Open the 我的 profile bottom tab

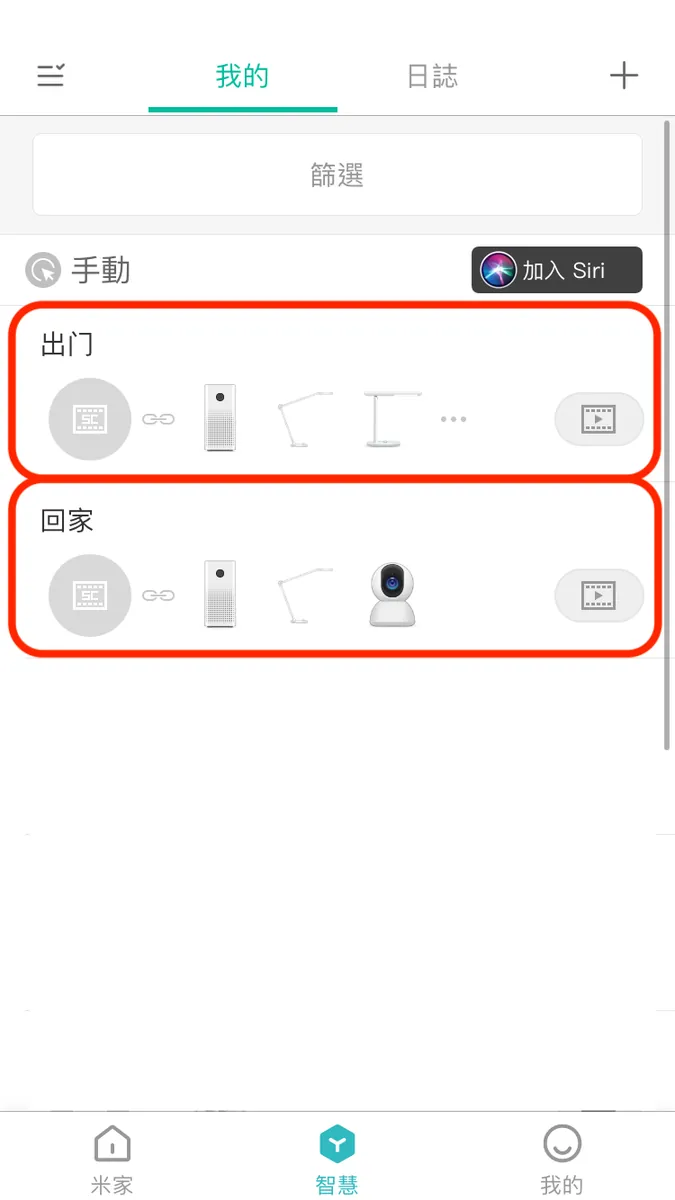pyautogui.click(x=561, y=1159)
